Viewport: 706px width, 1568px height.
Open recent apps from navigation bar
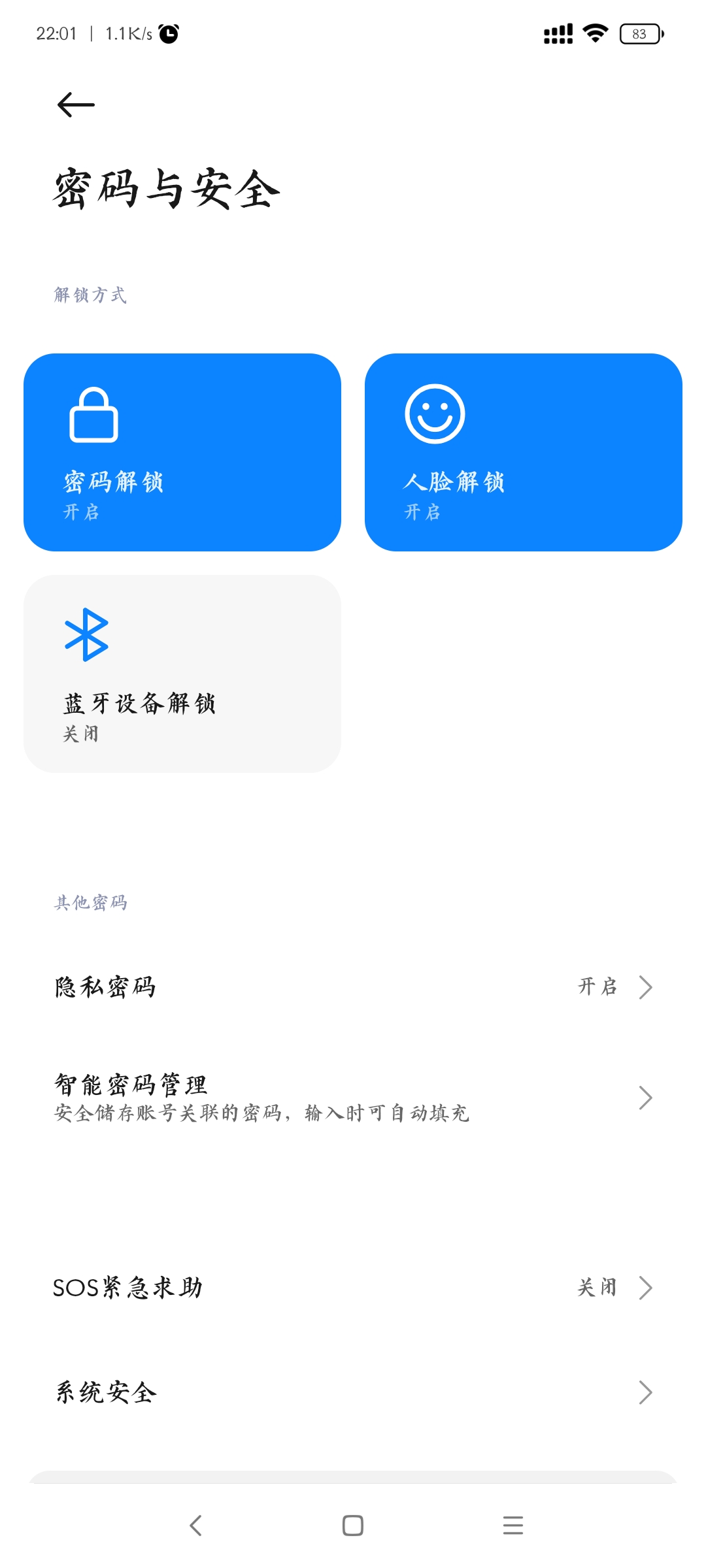coord(513,1526)
